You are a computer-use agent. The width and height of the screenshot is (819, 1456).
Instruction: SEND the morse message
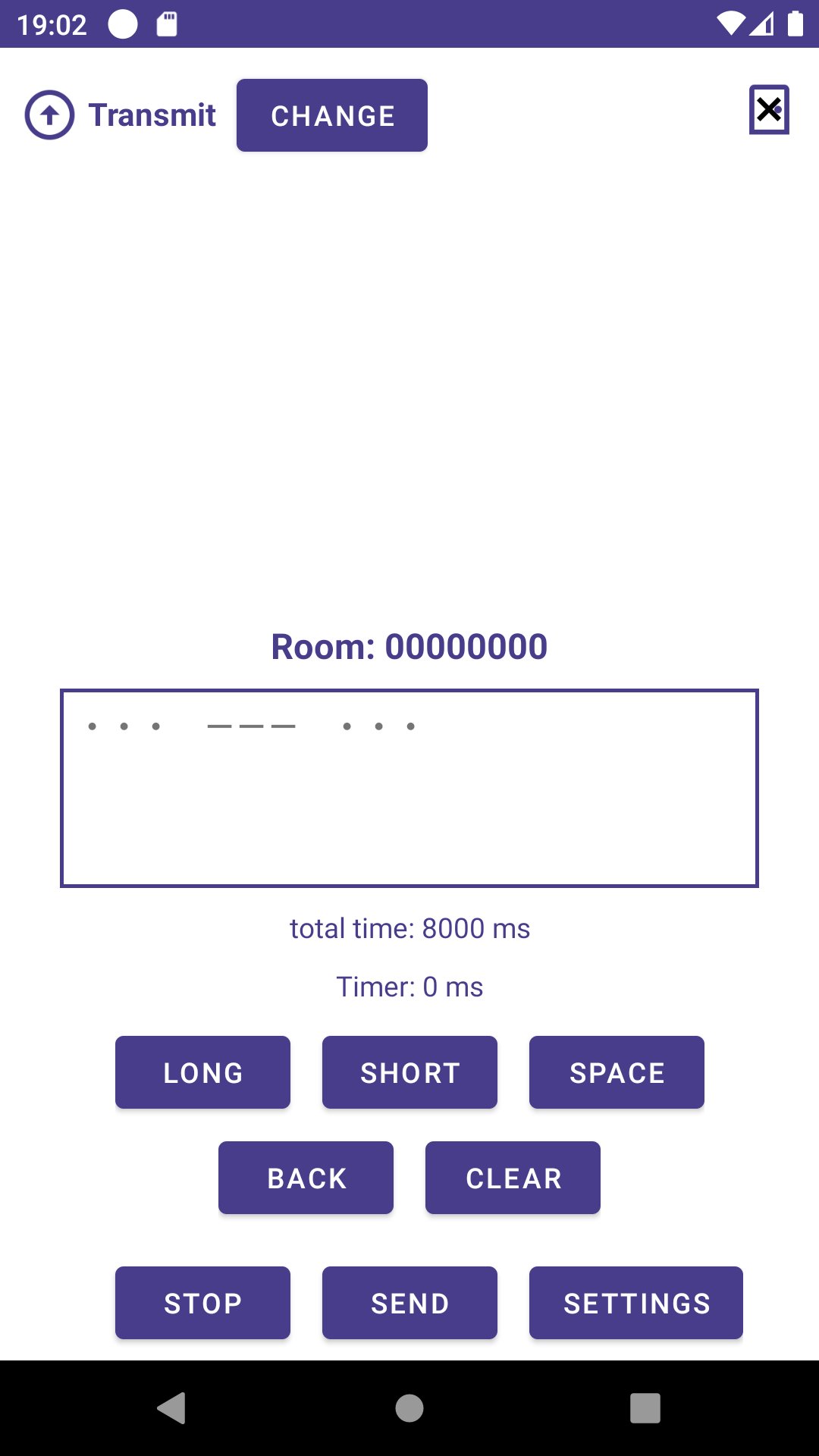point(409,1303)
